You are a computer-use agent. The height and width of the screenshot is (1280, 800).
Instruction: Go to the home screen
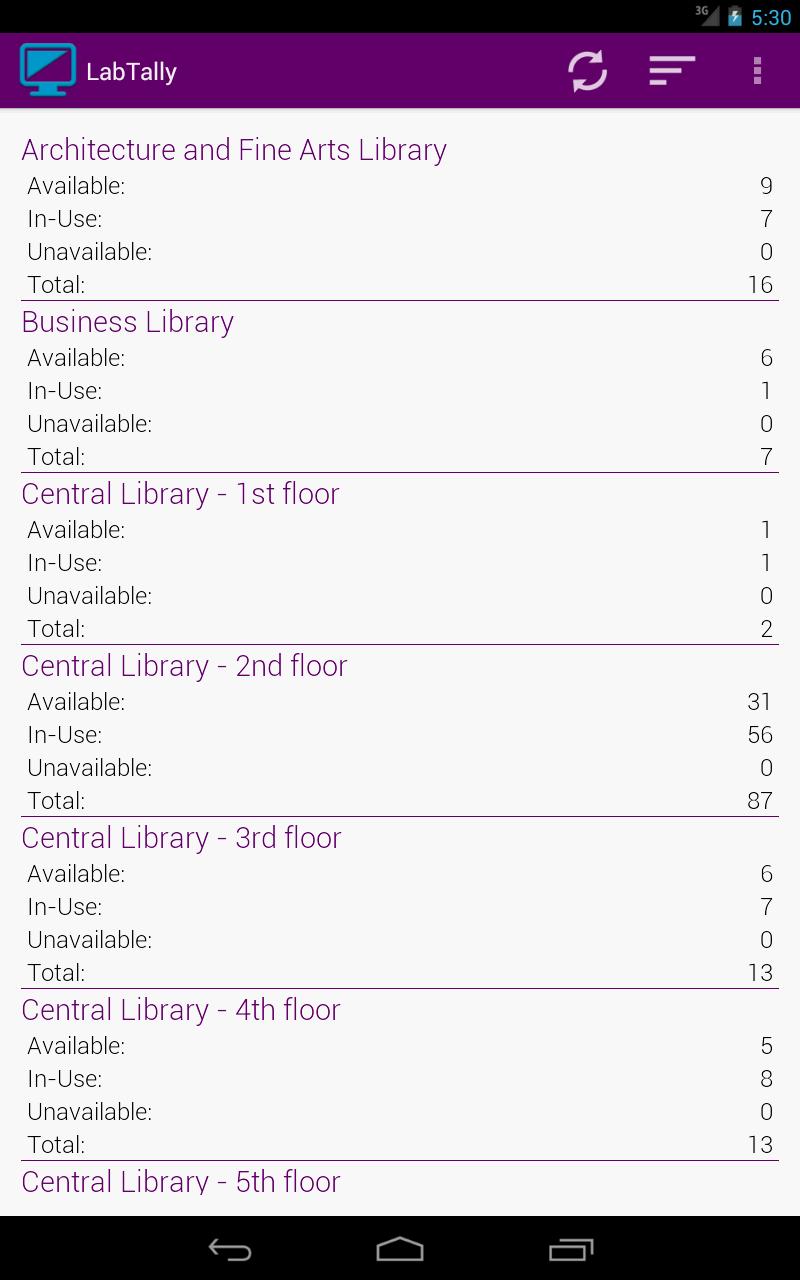(x=400, y=1249)
